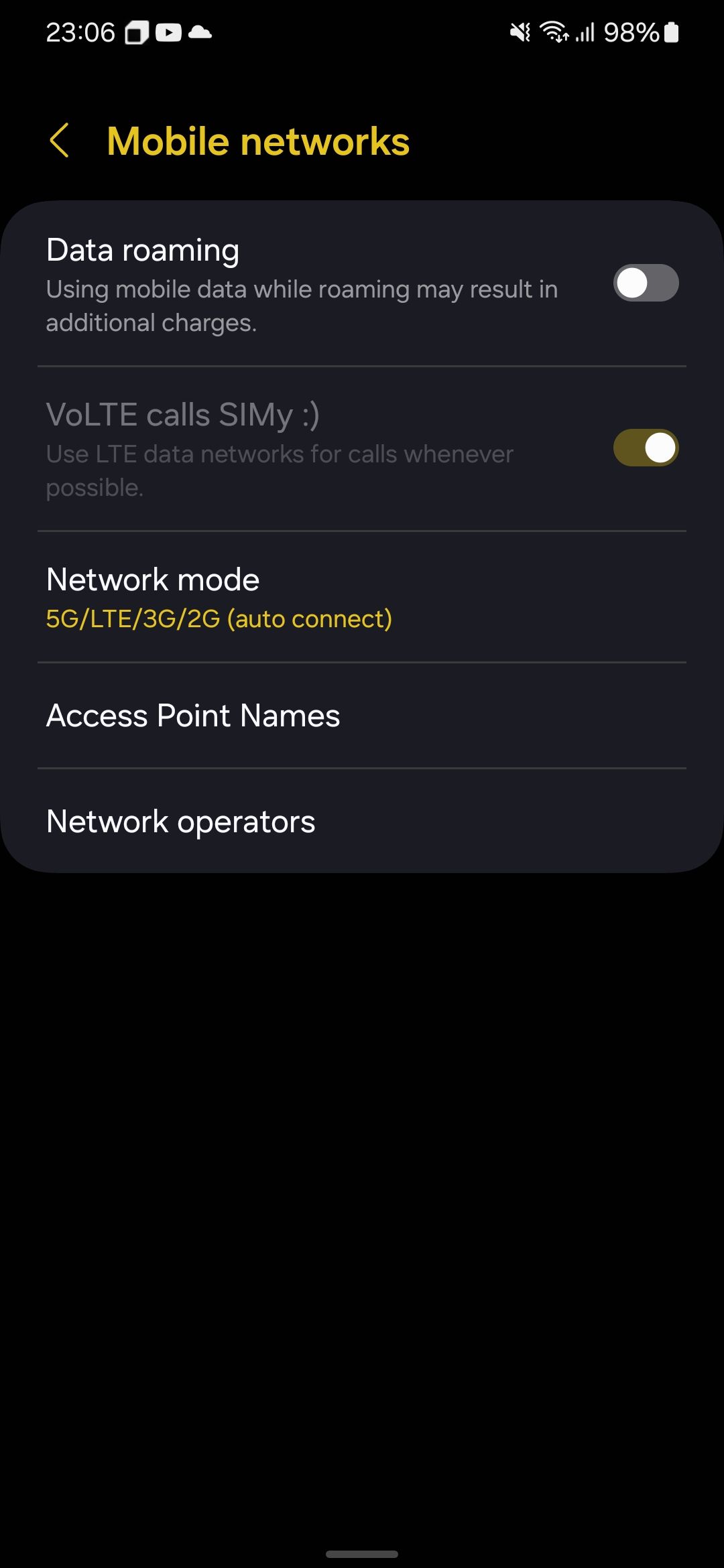This screenshot has height=1568, width=724.
Task: Tap the cellular signal bars icon
Action: [x=585, y=31]
